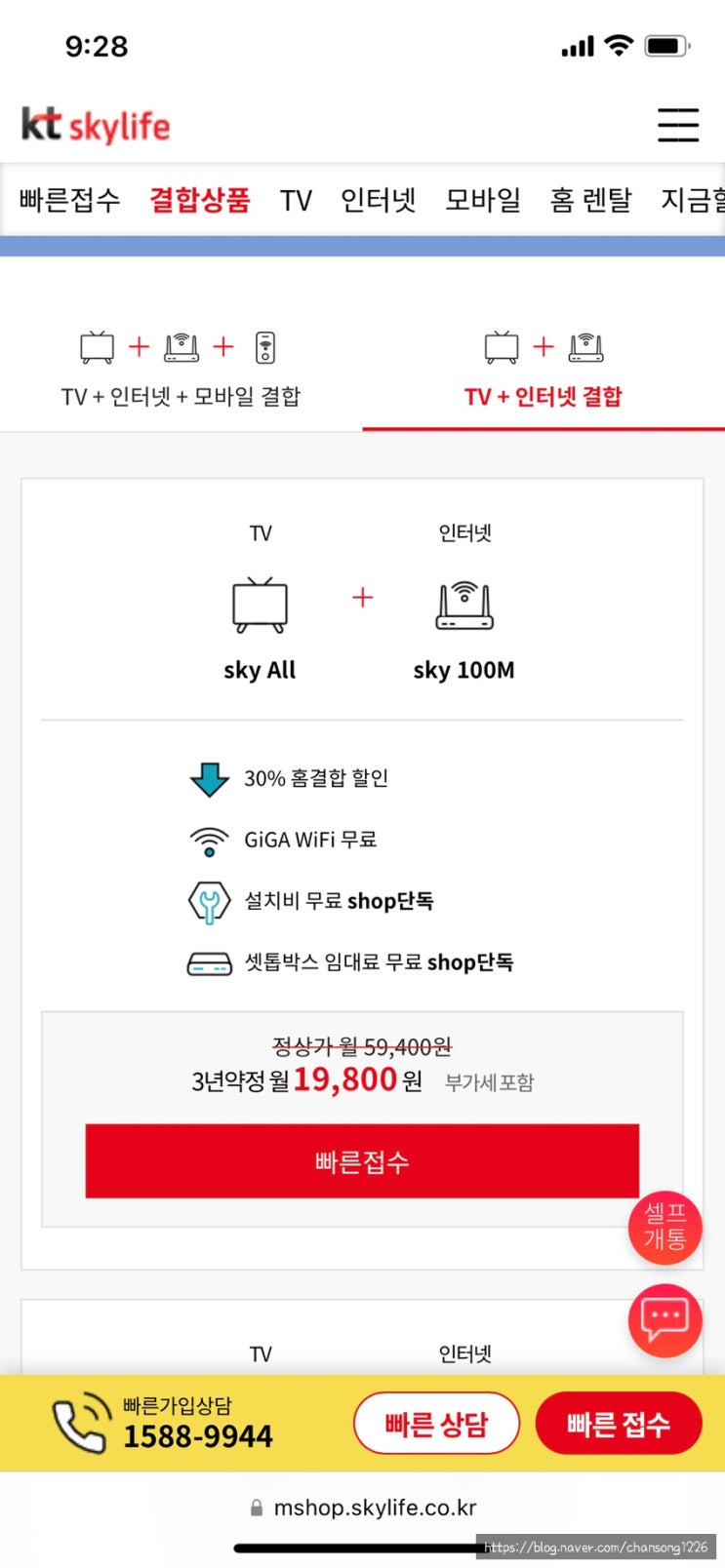Click the red 빠른접수 button in the card

[x=362, y=1160]
